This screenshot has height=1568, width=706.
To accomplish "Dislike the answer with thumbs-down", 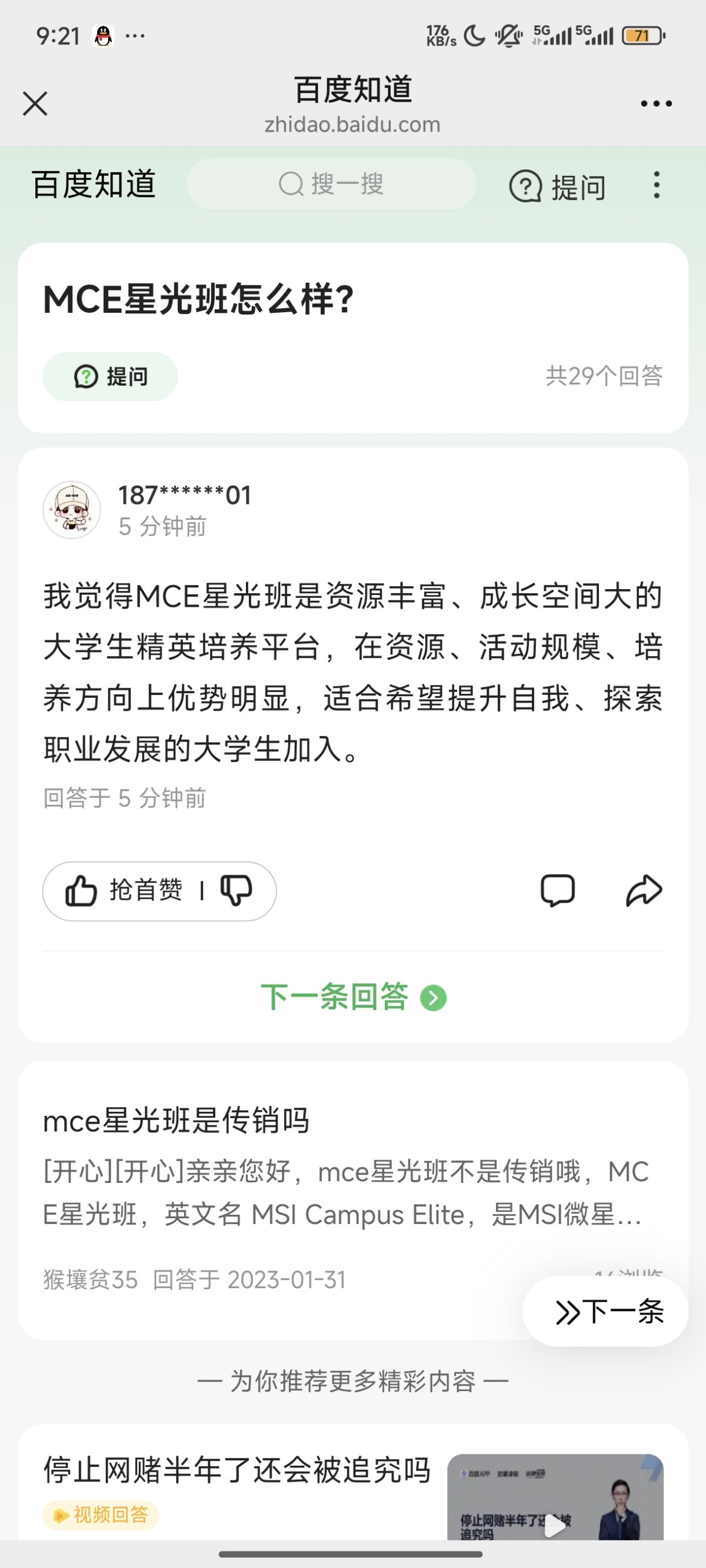I will point(237,891).
